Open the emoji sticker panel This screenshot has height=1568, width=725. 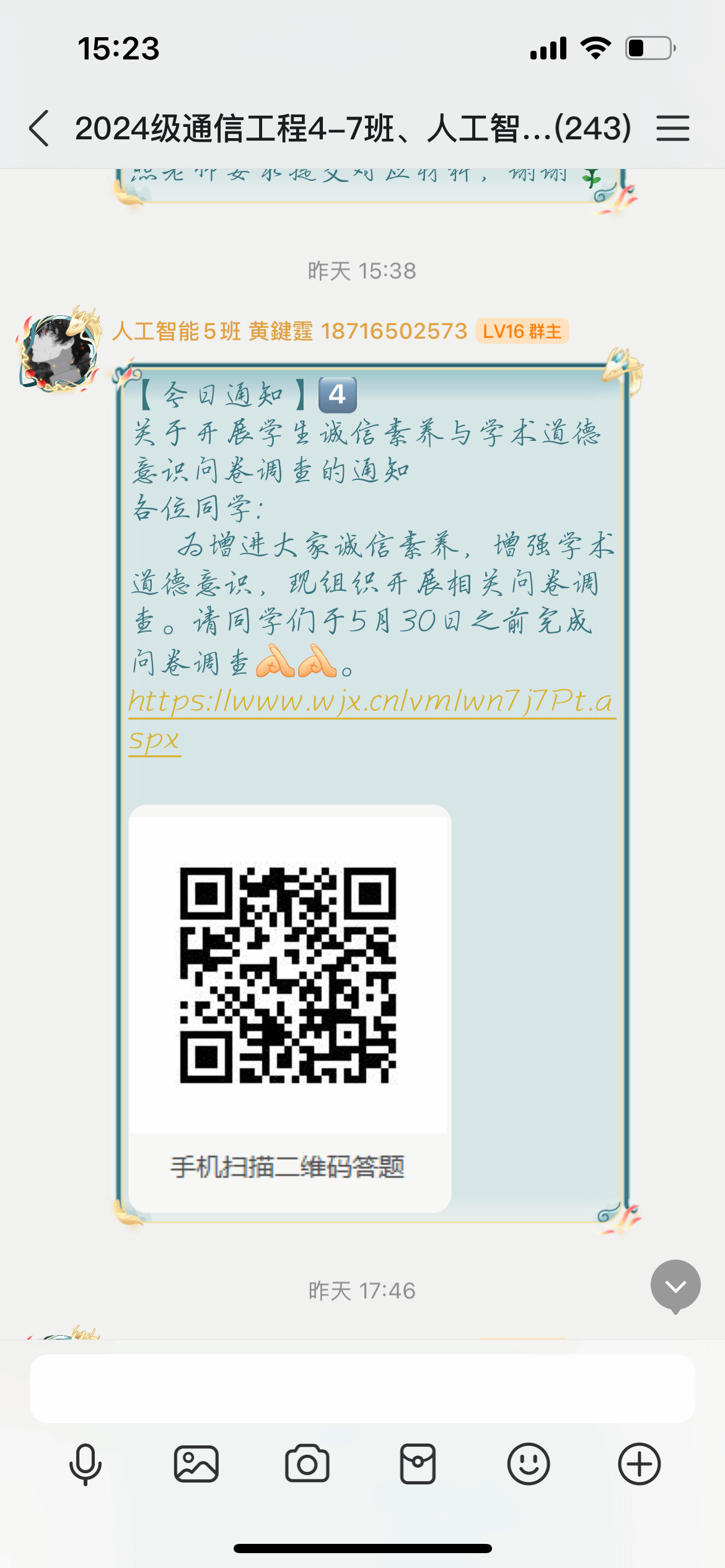tap(528, 1464)
